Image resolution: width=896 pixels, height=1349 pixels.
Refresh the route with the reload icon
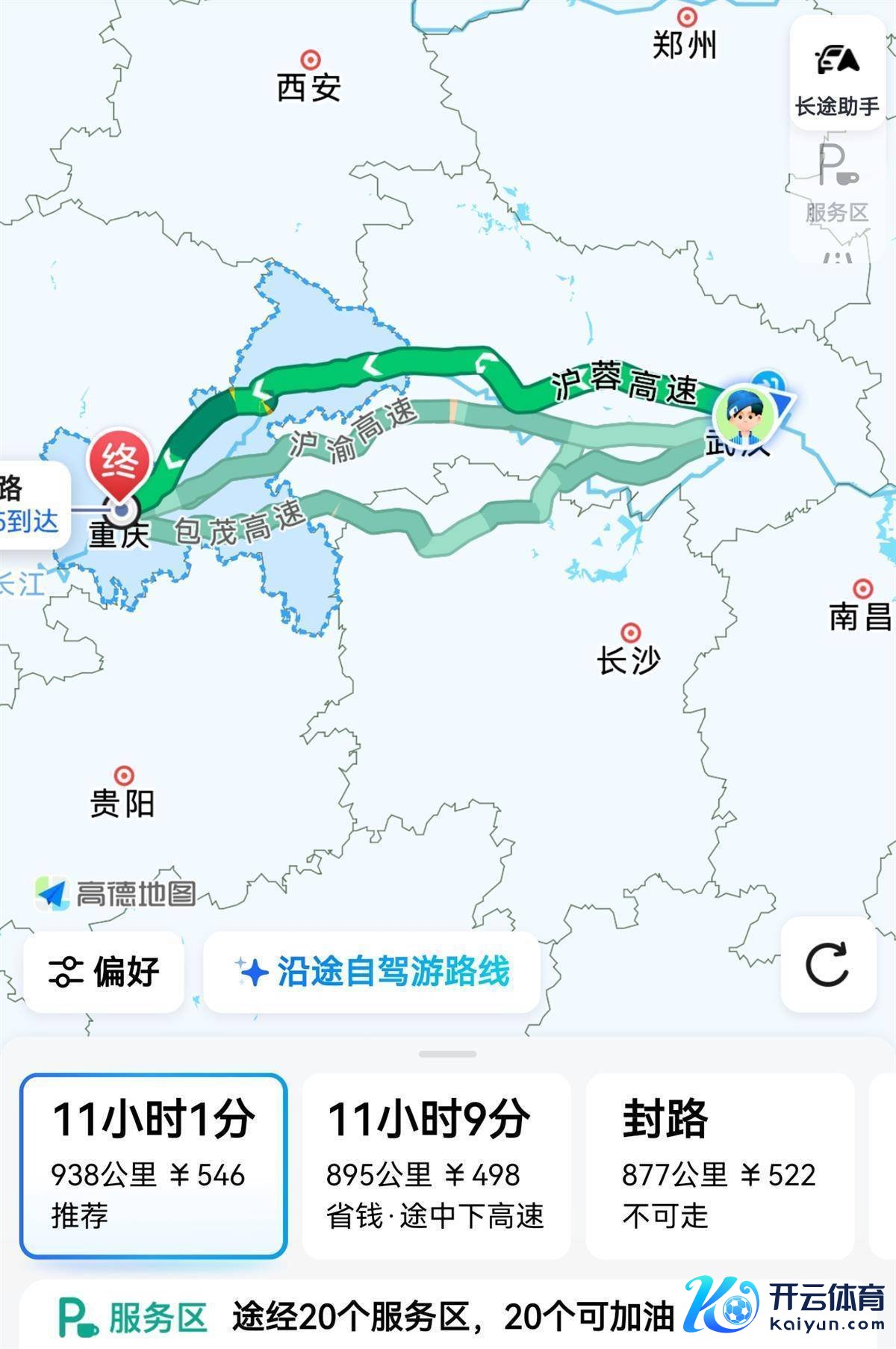[827, 964]
